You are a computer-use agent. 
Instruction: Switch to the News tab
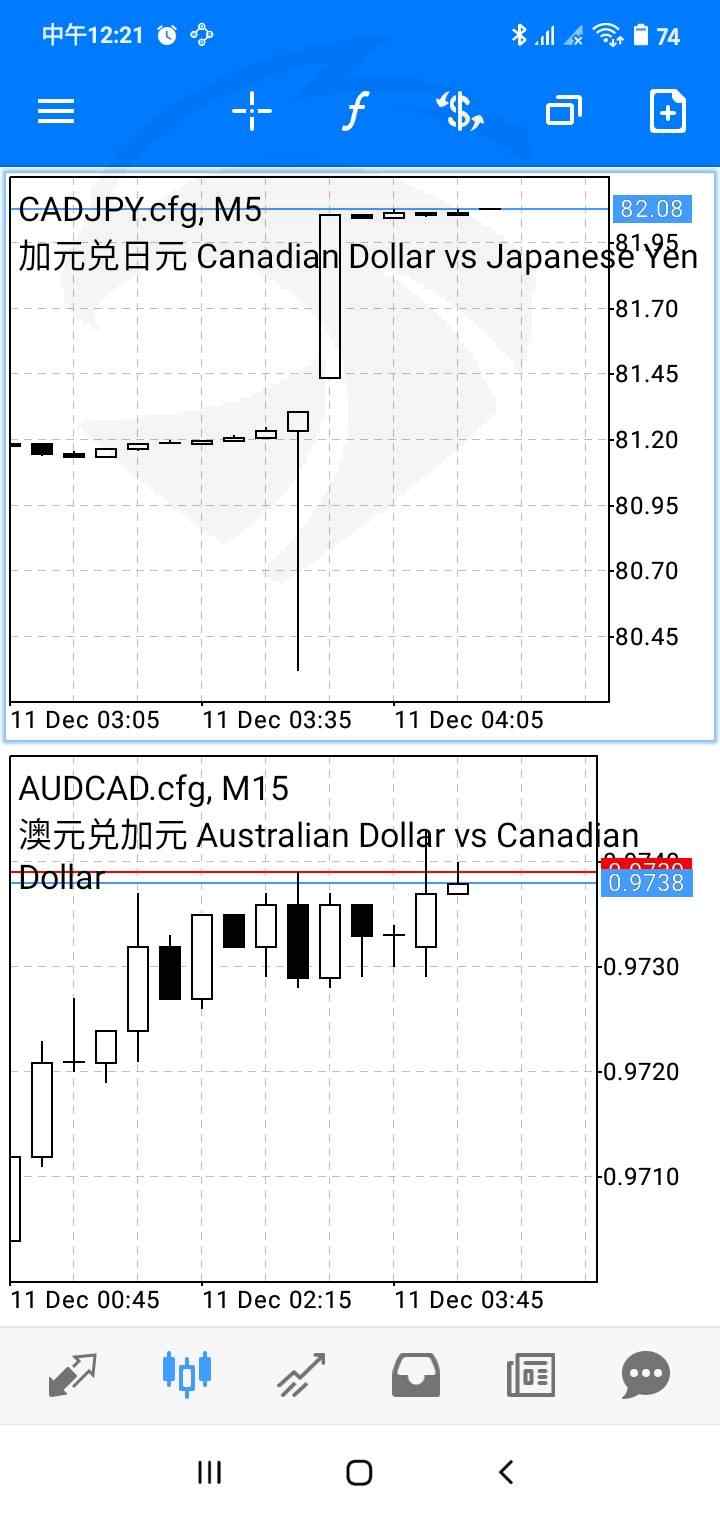click(x=531, y=1375)
